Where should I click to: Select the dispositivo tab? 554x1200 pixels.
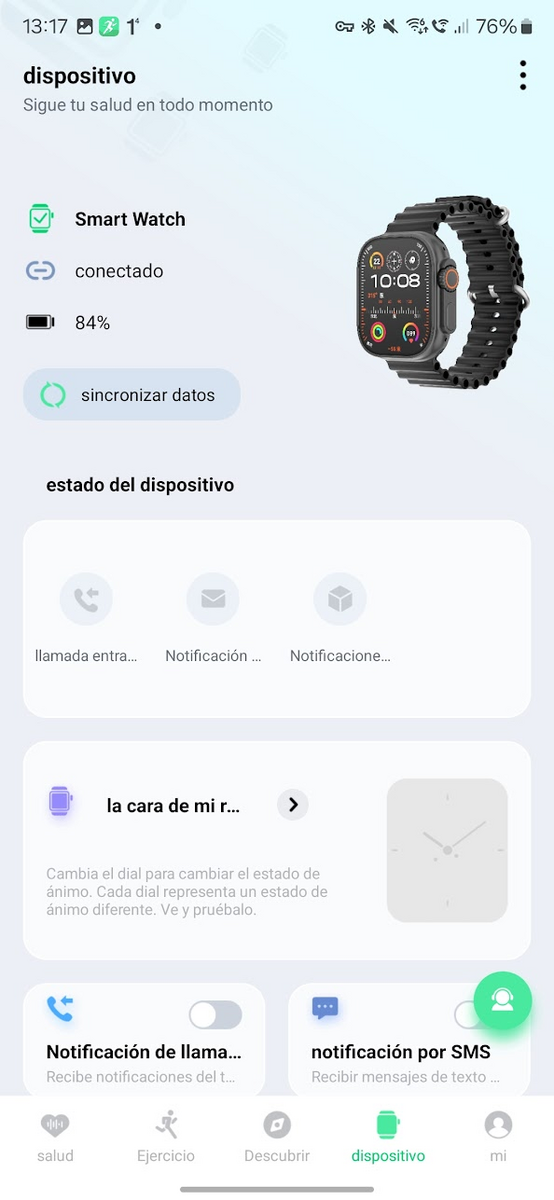pyautogui.click(x=388, y=1138)
